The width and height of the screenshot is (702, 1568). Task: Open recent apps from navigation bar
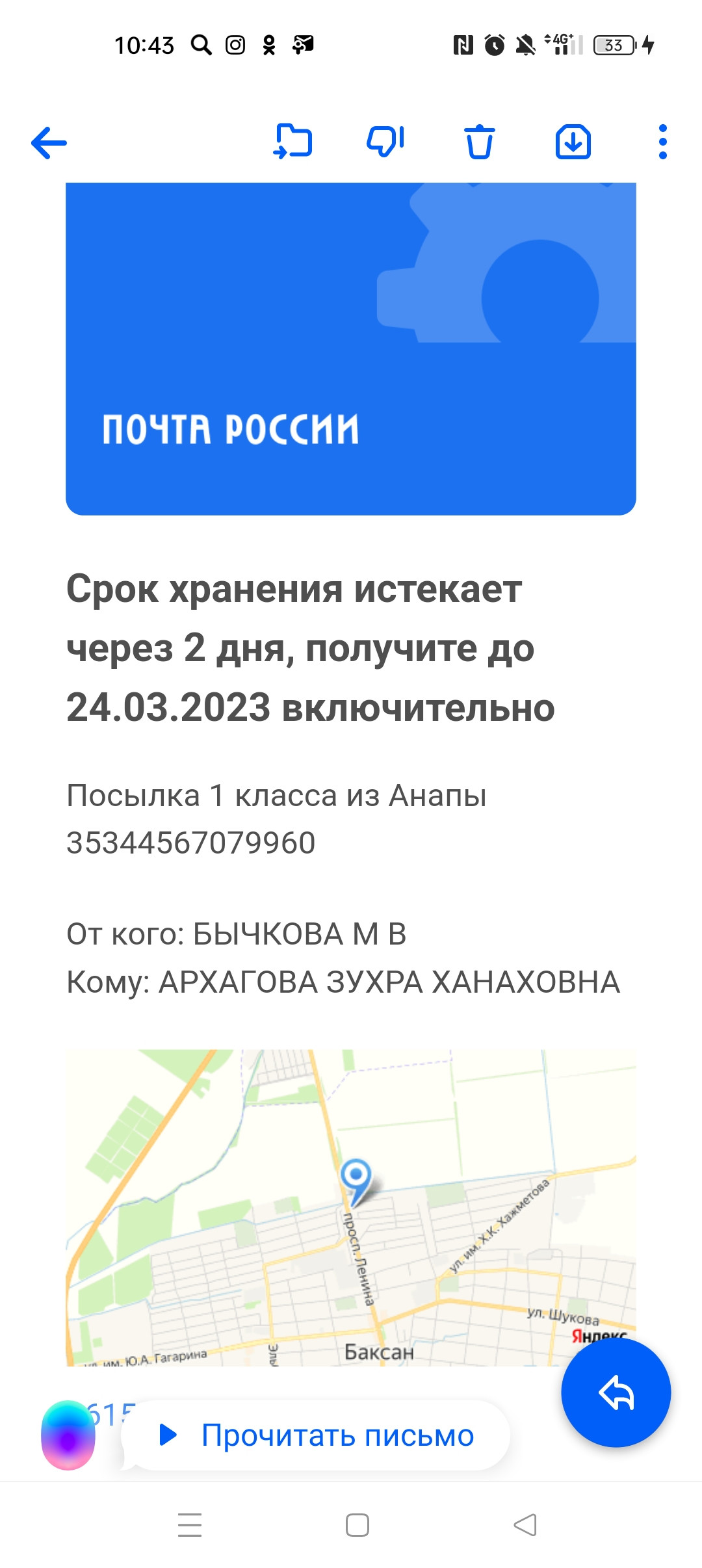(x=190, y=1524)
